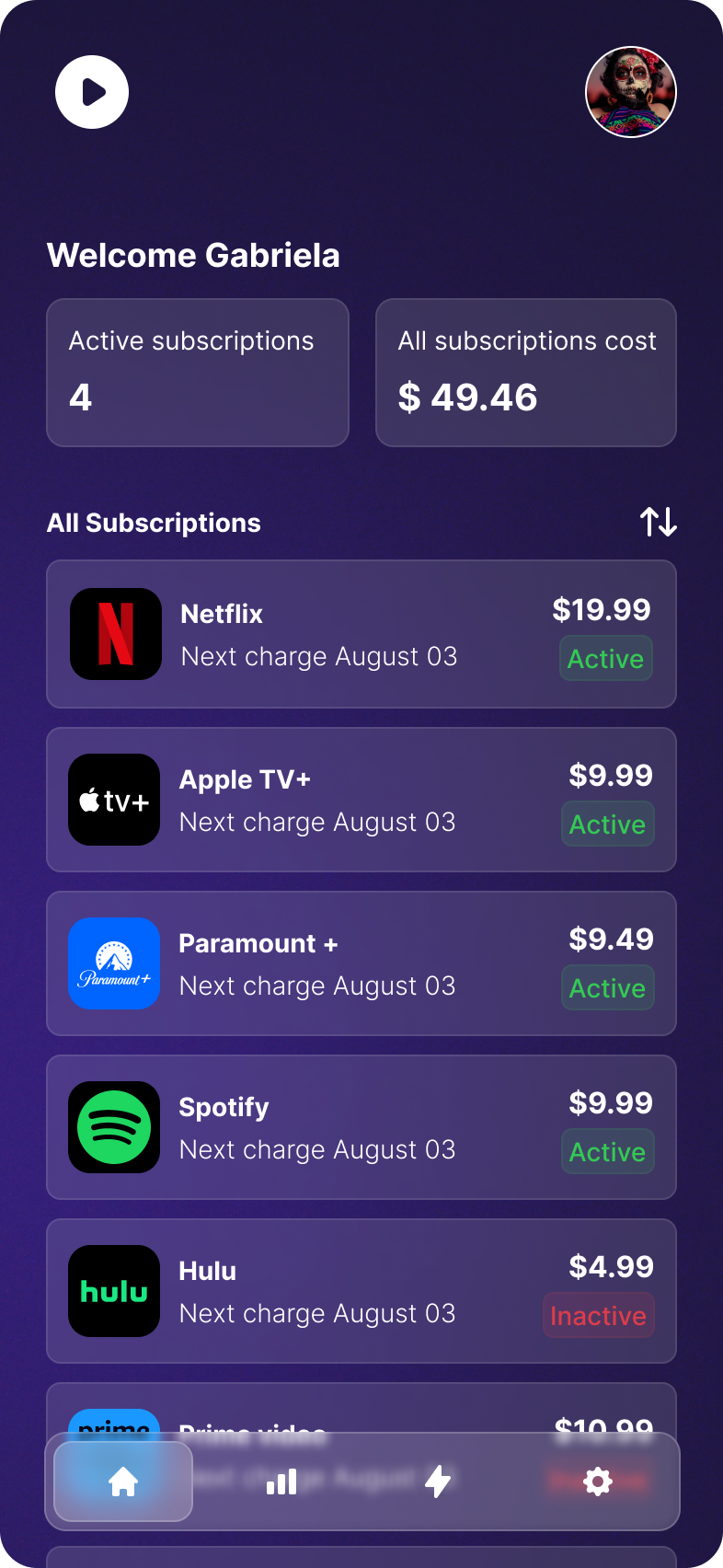
Task: Select the Spotify icon
Action: 114,1126
